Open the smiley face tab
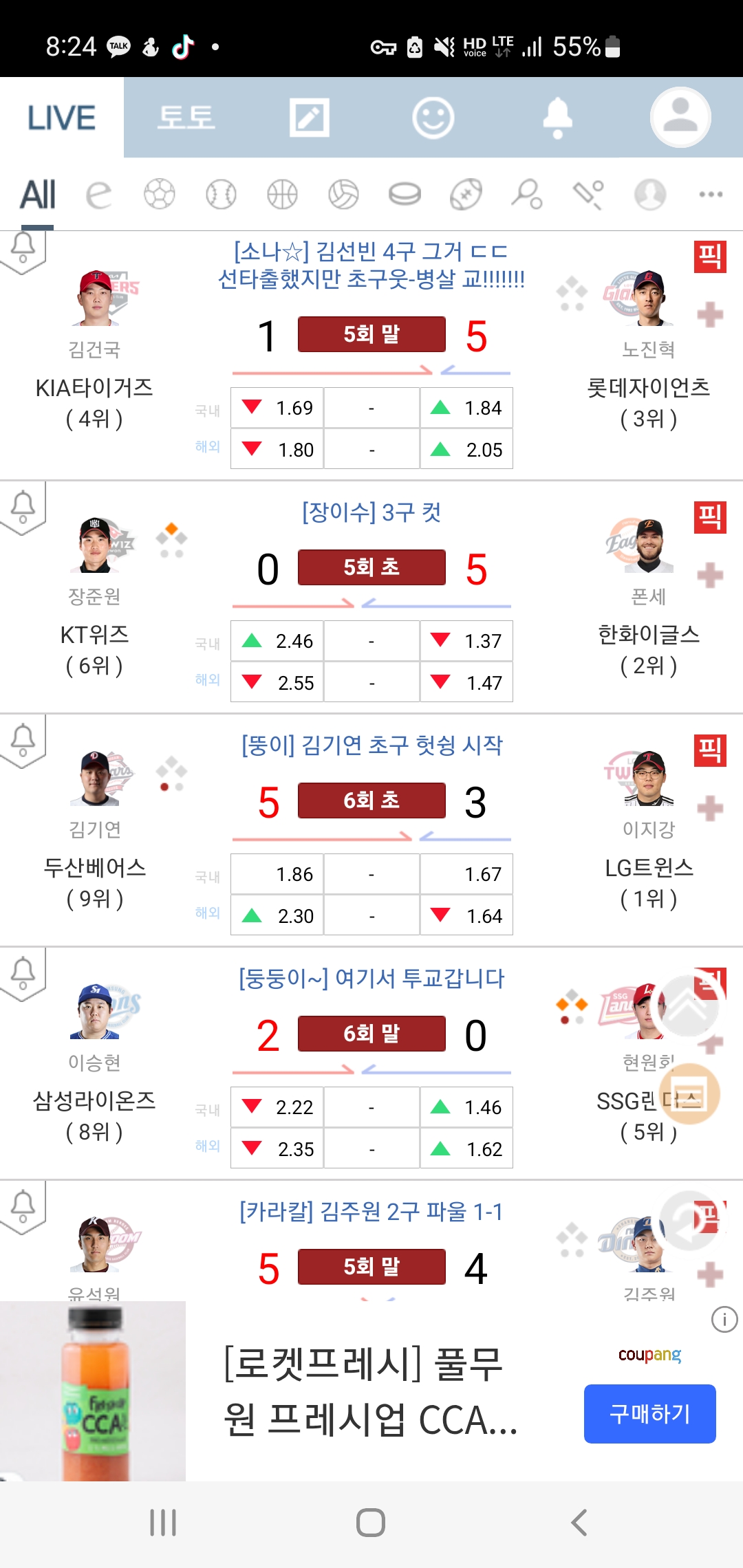This screenshot has width=743, height=1568. point(433,118)
